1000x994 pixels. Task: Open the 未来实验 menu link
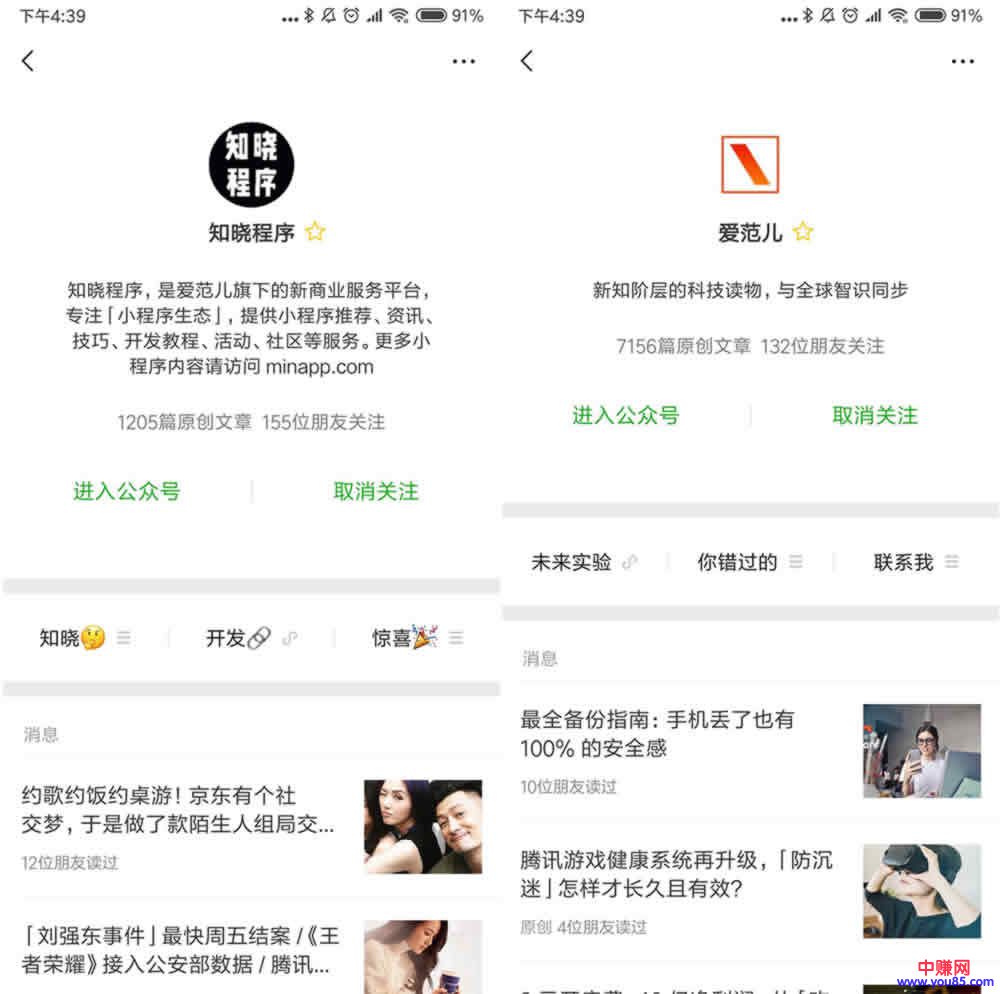583,562
